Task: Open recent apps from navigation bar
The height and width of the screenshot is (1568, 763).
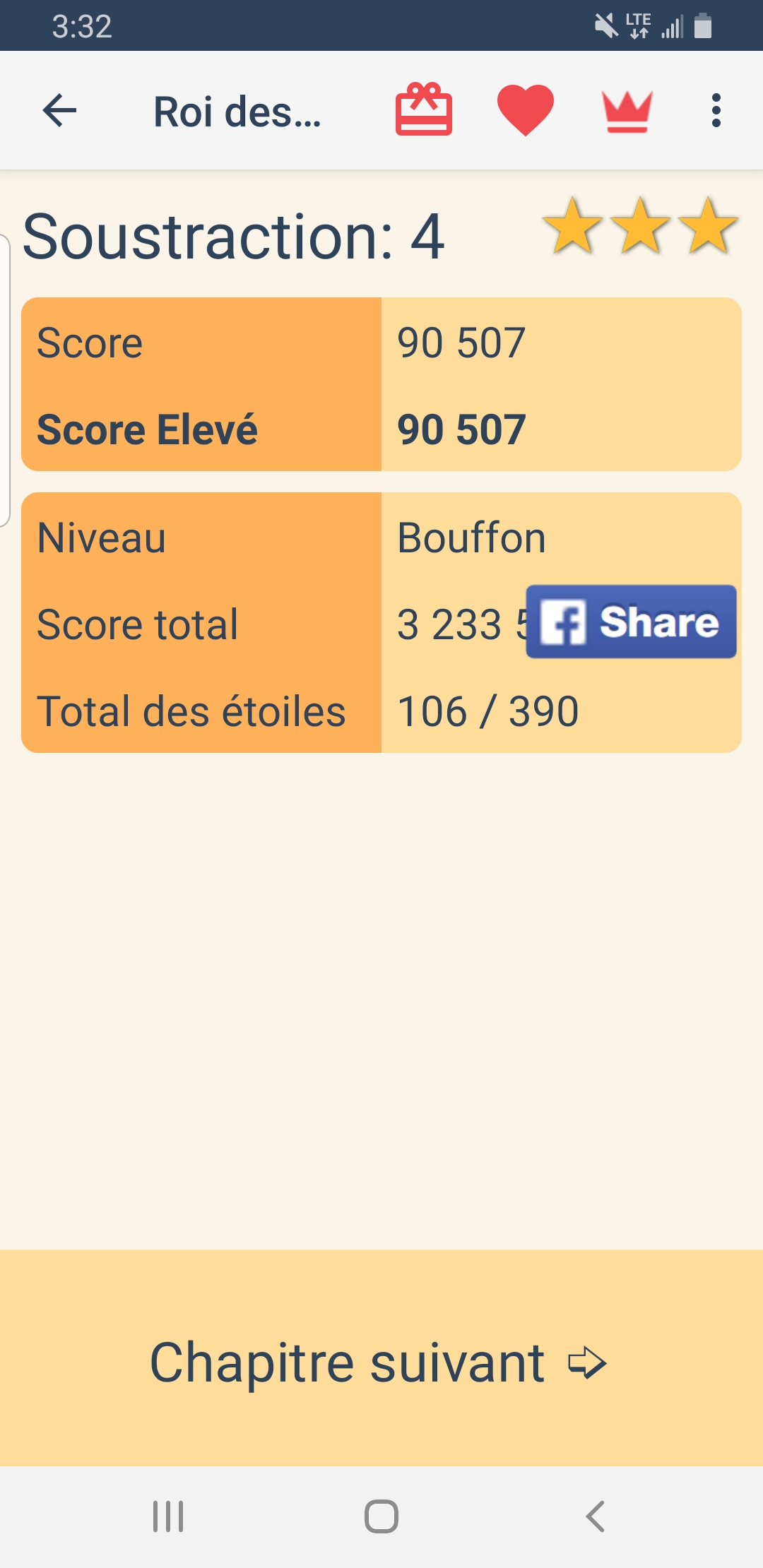Action: point(168,1516)
